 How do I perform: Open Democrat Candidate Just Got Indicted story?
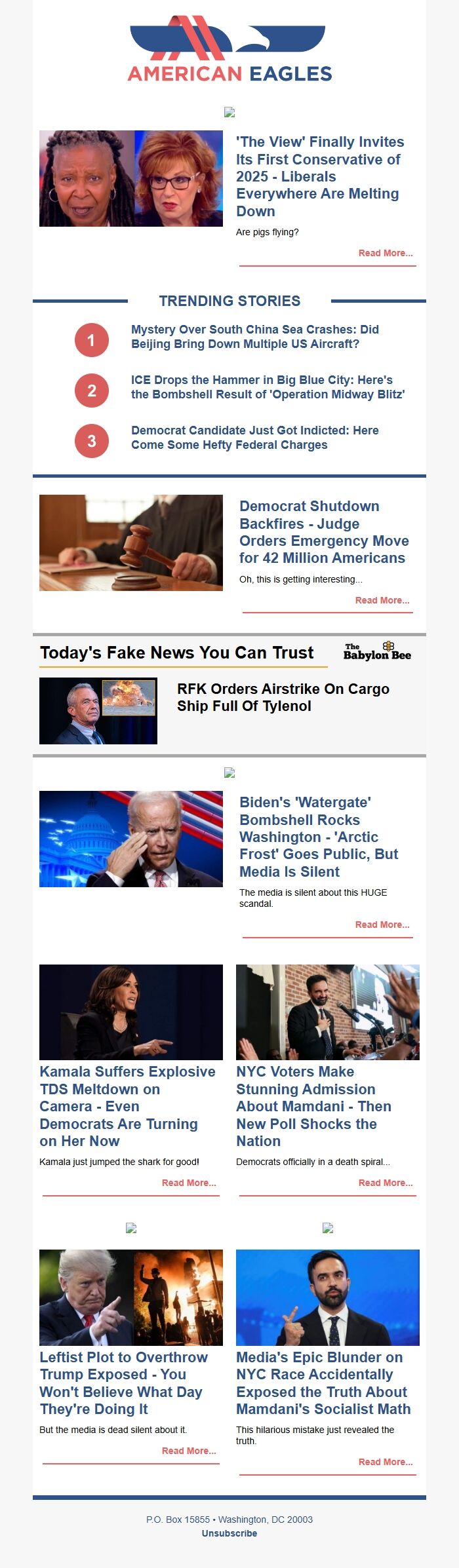pos(254,438)
